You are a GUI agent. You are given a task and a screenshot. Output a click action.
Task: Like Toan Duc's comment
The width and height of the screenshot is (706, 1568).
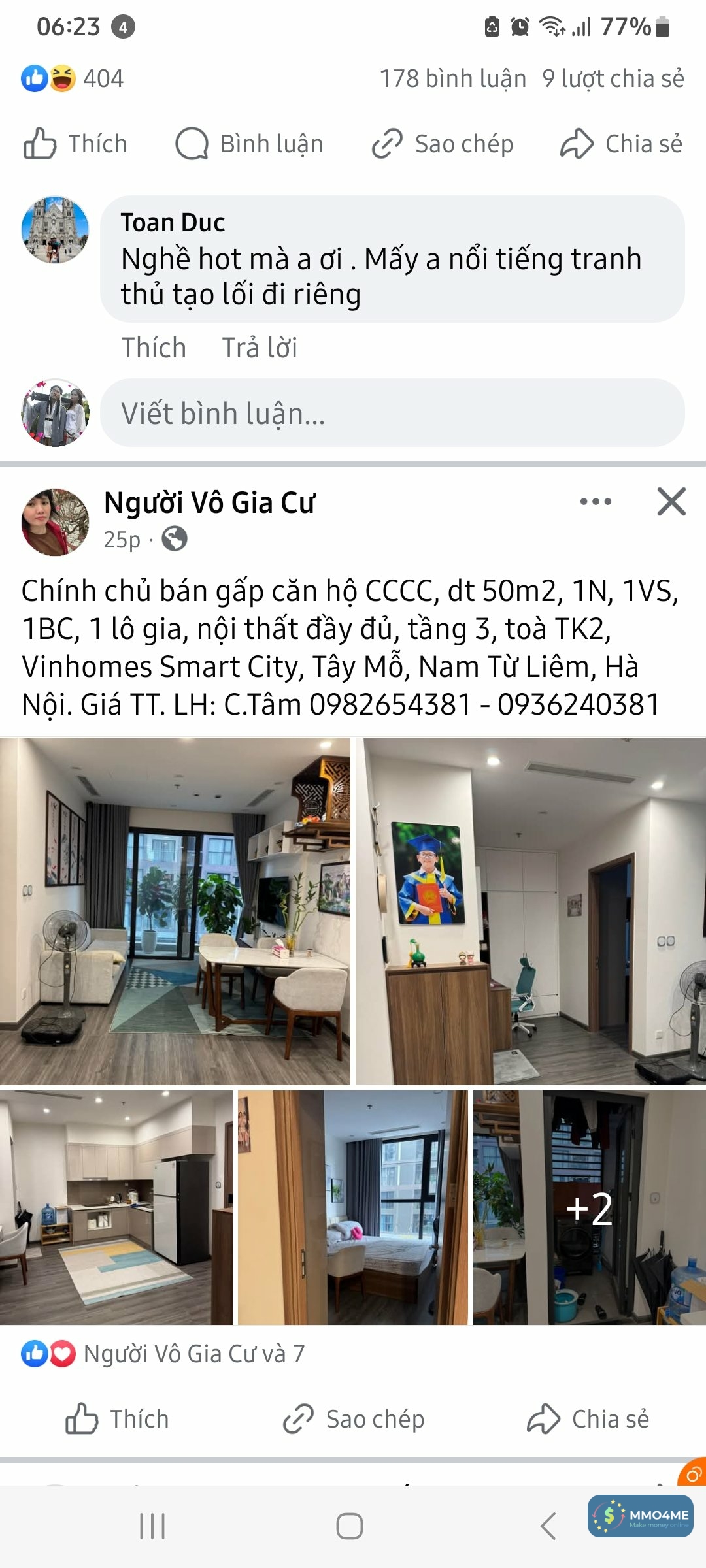tap(154, 348)
